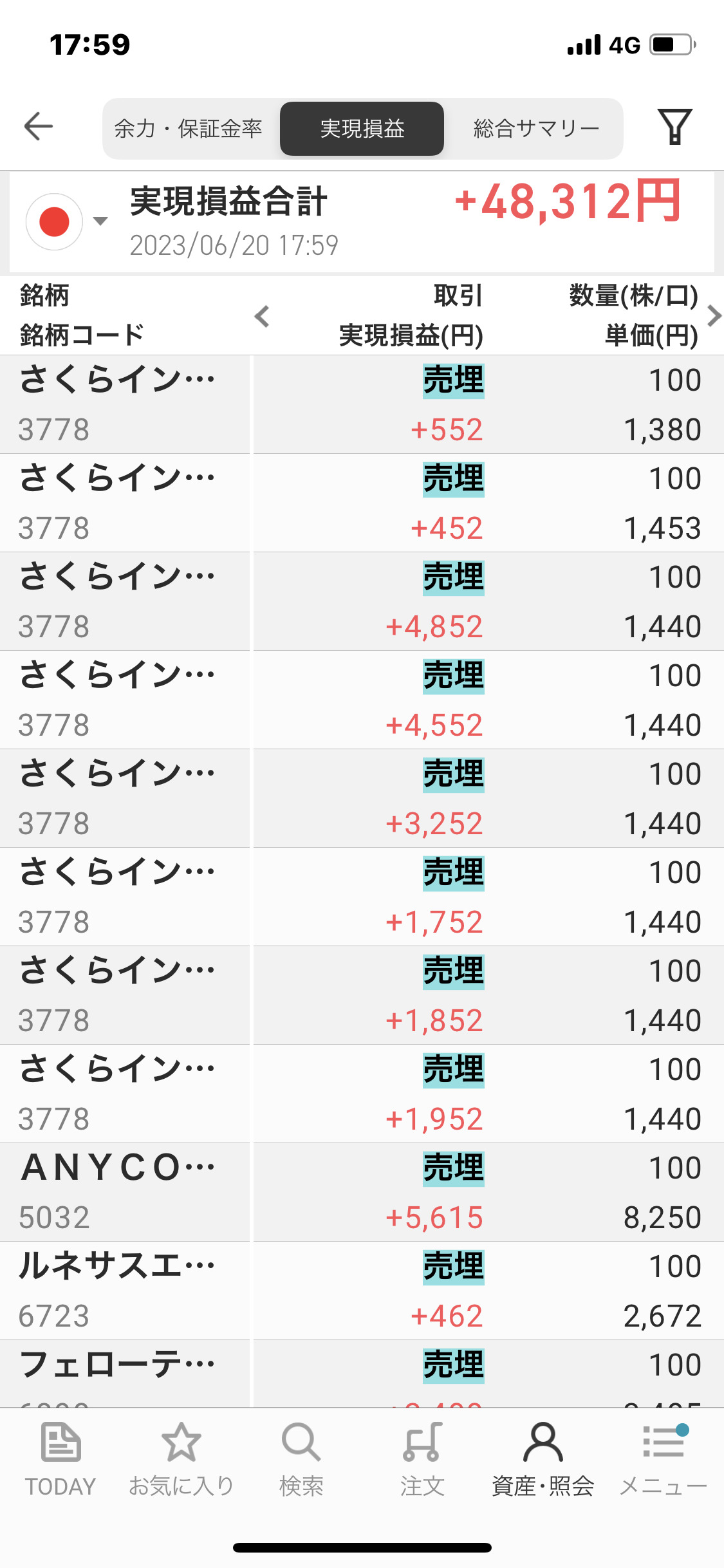
Task: Show next columns with right chevron
Action: tap(713, 316)
